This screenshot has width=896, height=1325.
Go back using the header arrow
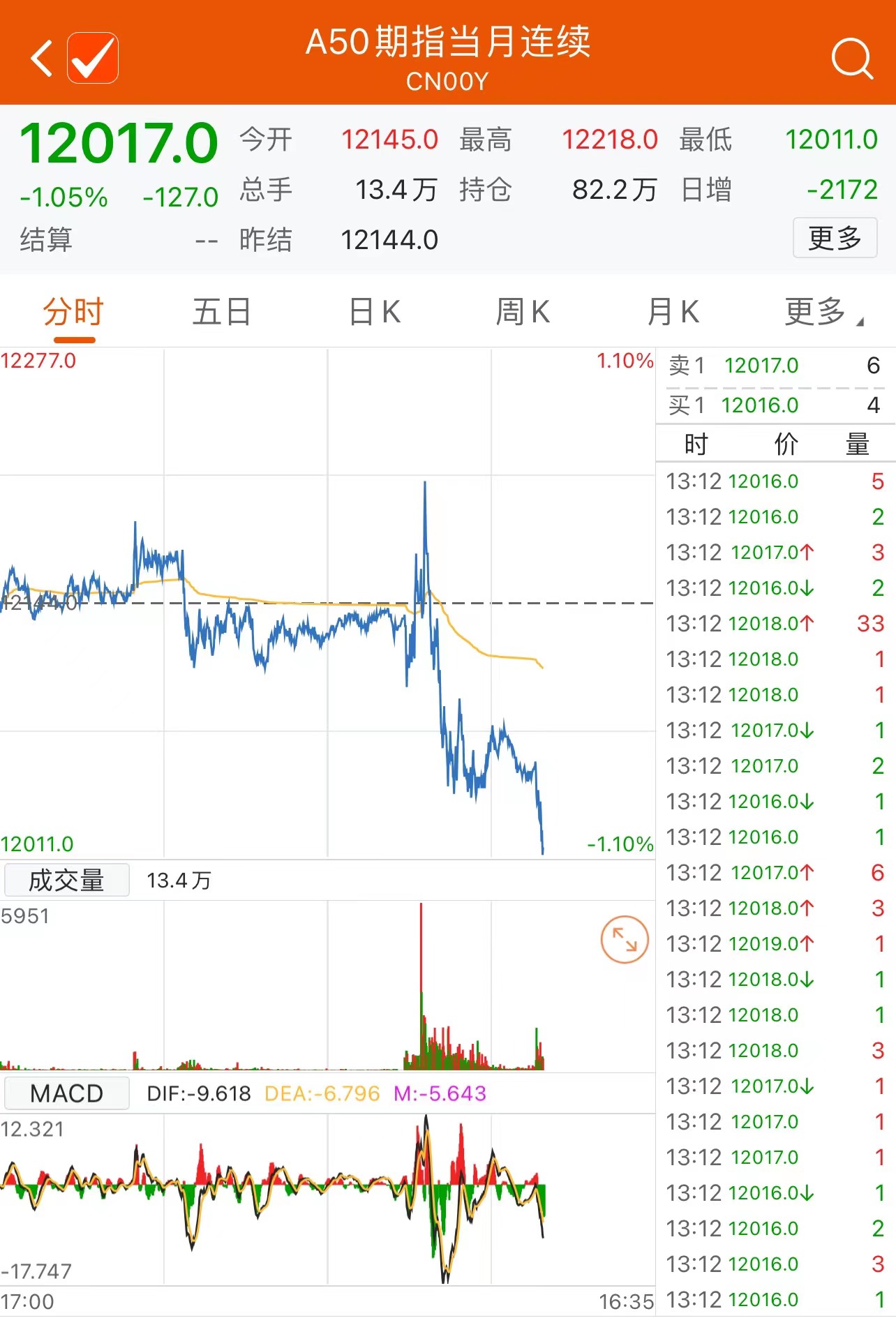pyautogui.click(x=42, y=58)
